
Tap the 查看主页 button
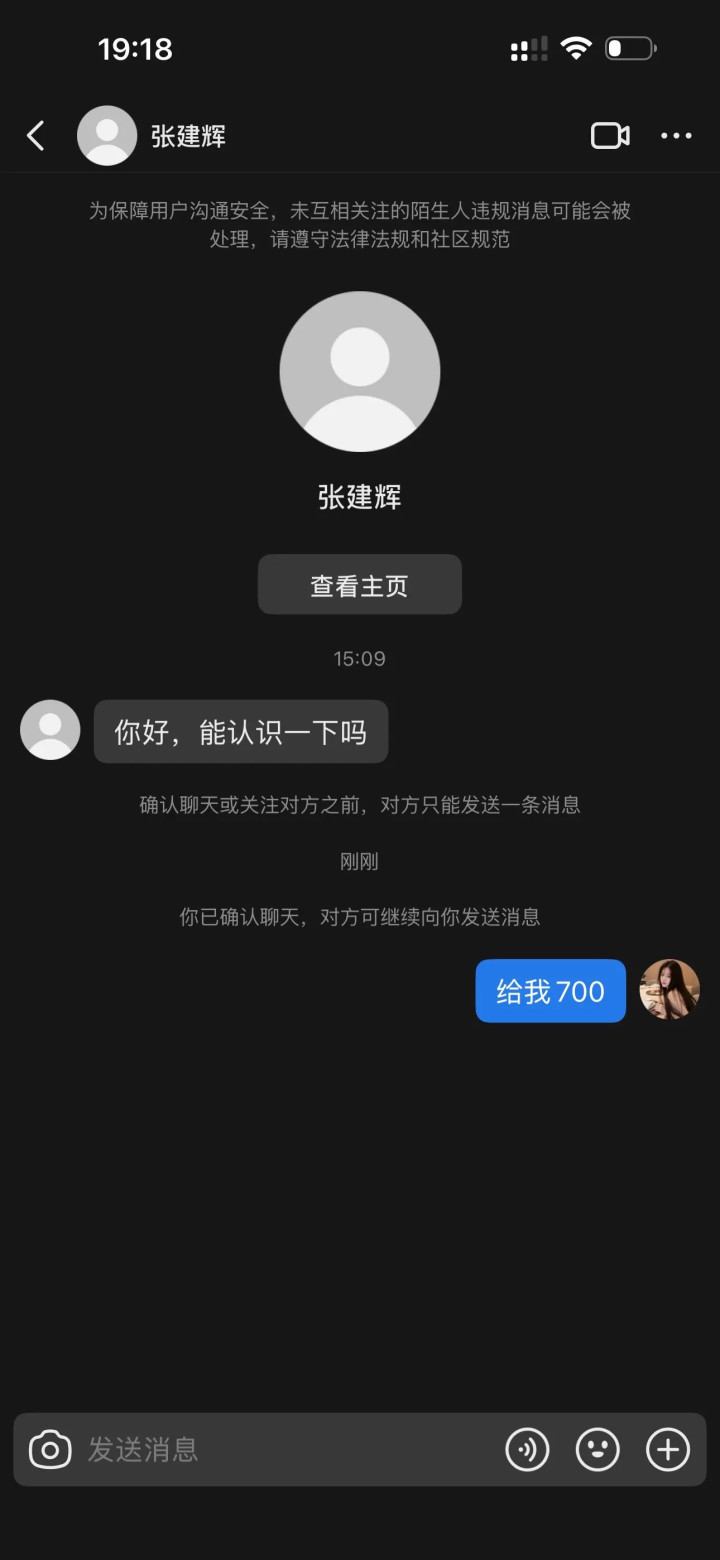pyautogui.click(x=360, y=585)
